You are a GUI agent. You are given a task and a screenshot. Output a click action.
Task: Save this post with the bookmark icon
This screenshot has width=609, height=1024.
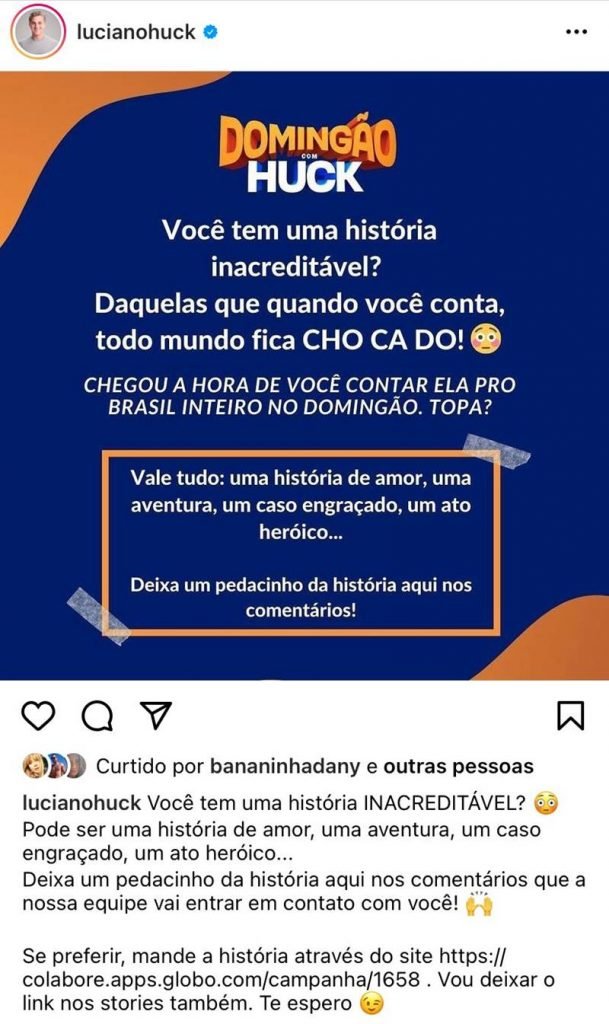[x=569, y=715]
